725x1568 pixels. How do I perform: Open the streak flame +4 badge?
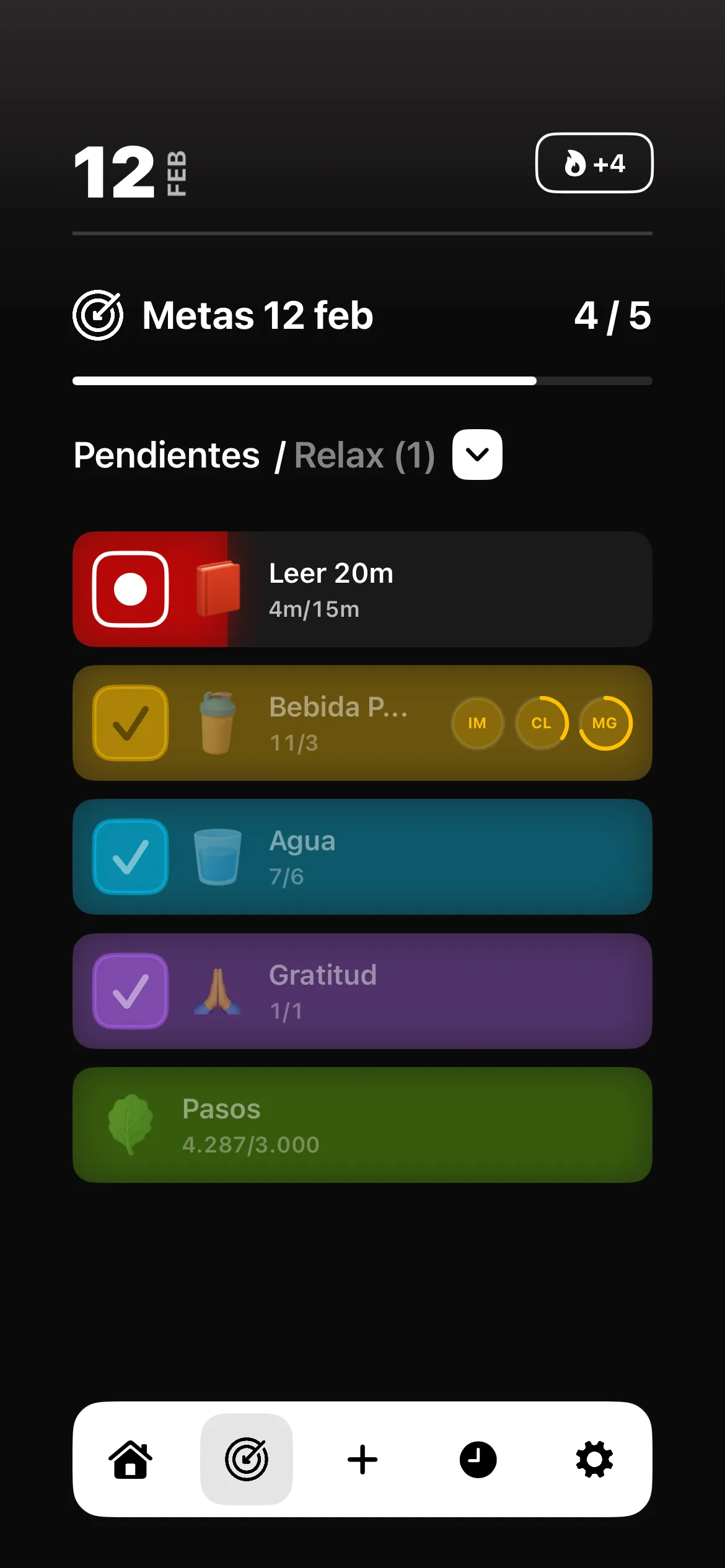coord(594,163)
